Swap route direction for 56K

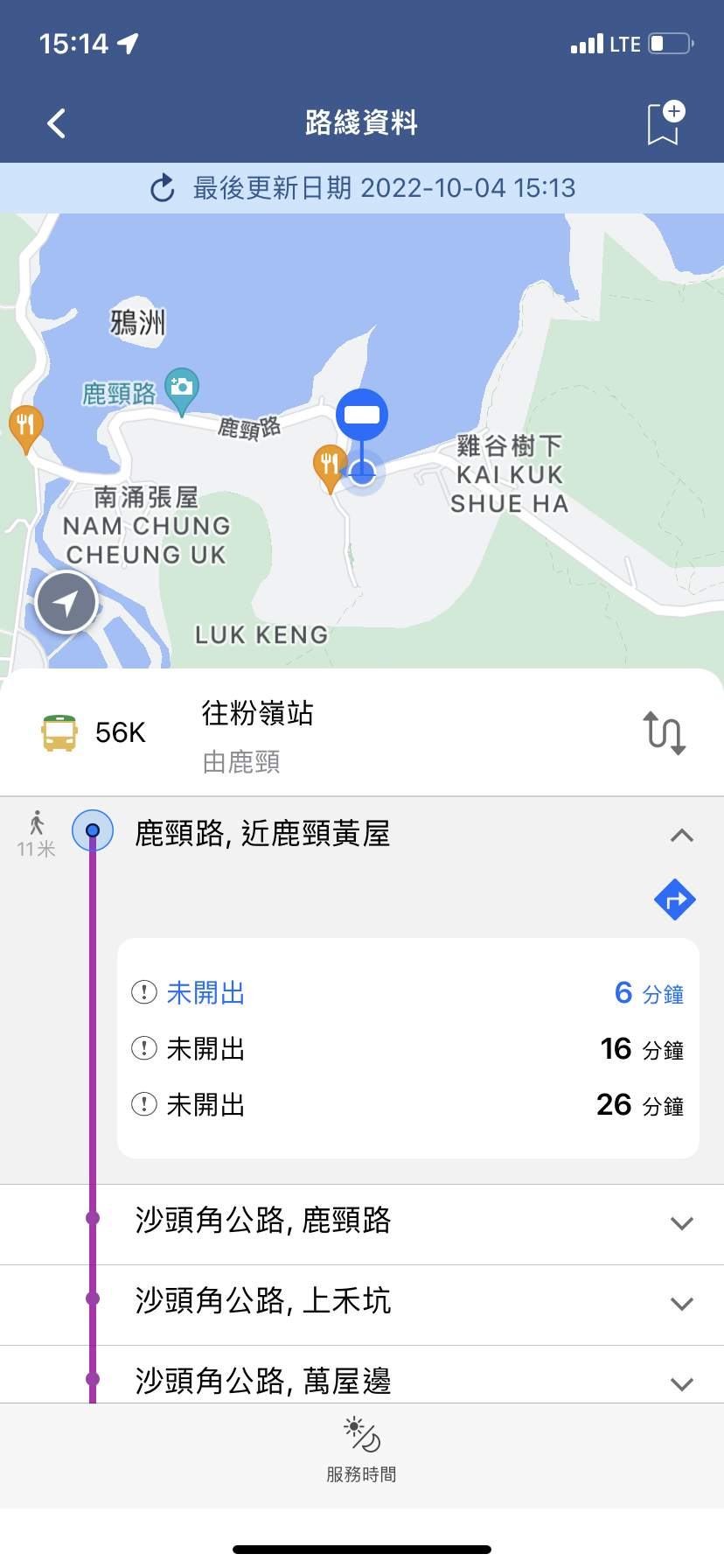pos(665,732)
